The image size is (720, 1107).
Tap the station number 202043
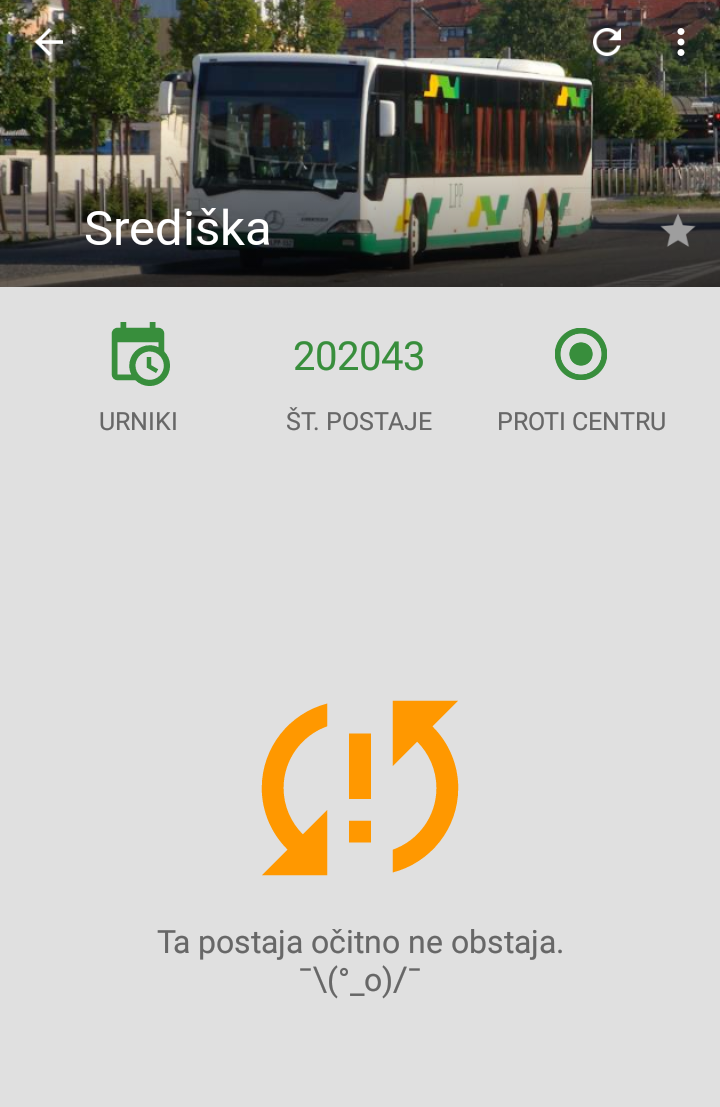coord(358,357)
